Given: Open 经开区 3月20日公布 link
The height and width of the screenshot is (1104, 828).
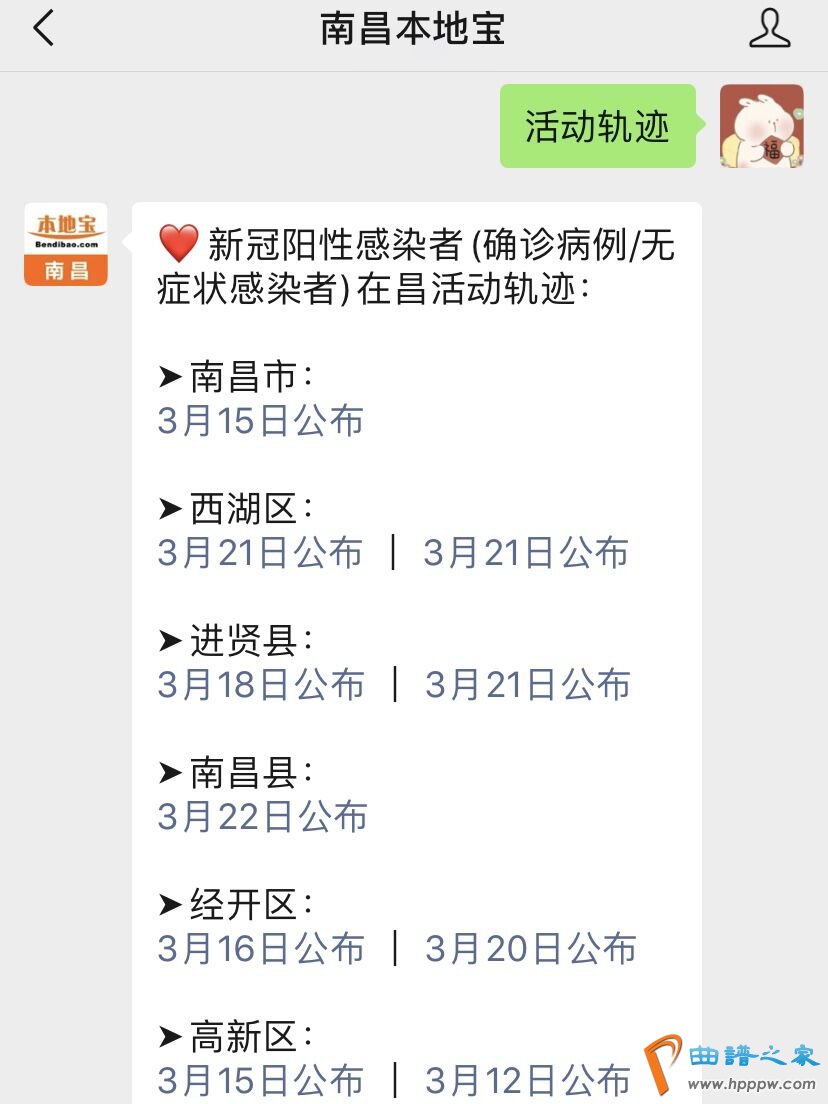Looking at the screenshot, I should [530, 949].
